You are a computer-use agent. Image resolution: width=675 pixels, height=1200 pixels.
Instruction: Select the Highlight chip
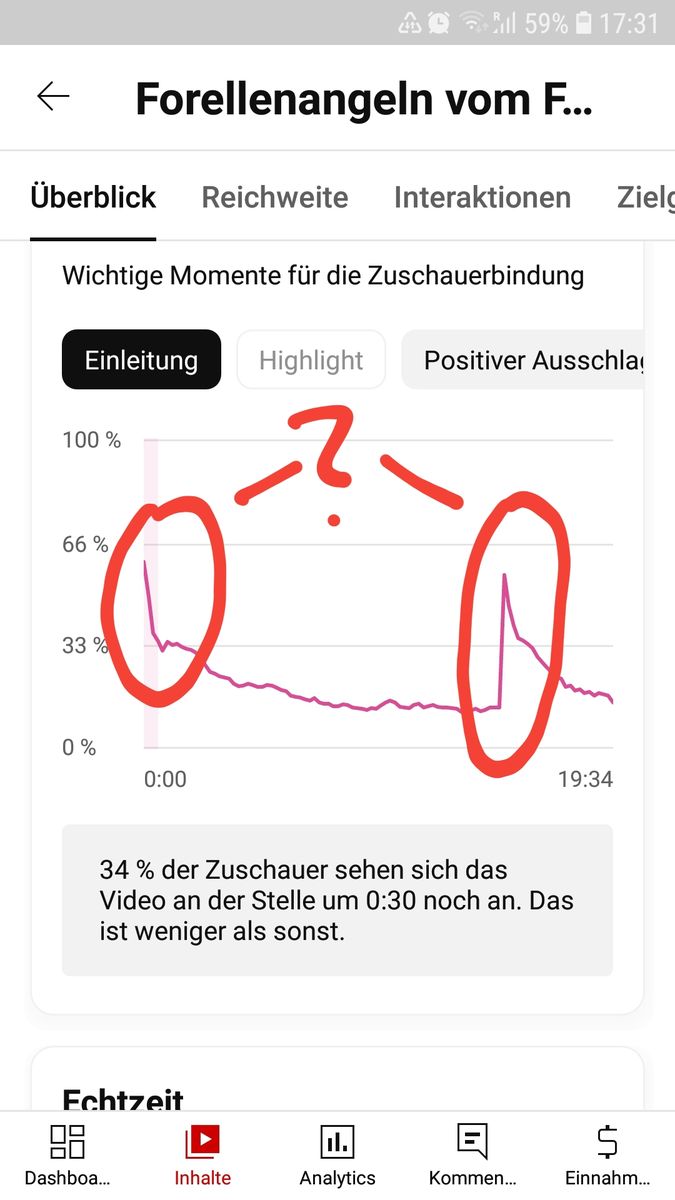[x=311, y=360]
